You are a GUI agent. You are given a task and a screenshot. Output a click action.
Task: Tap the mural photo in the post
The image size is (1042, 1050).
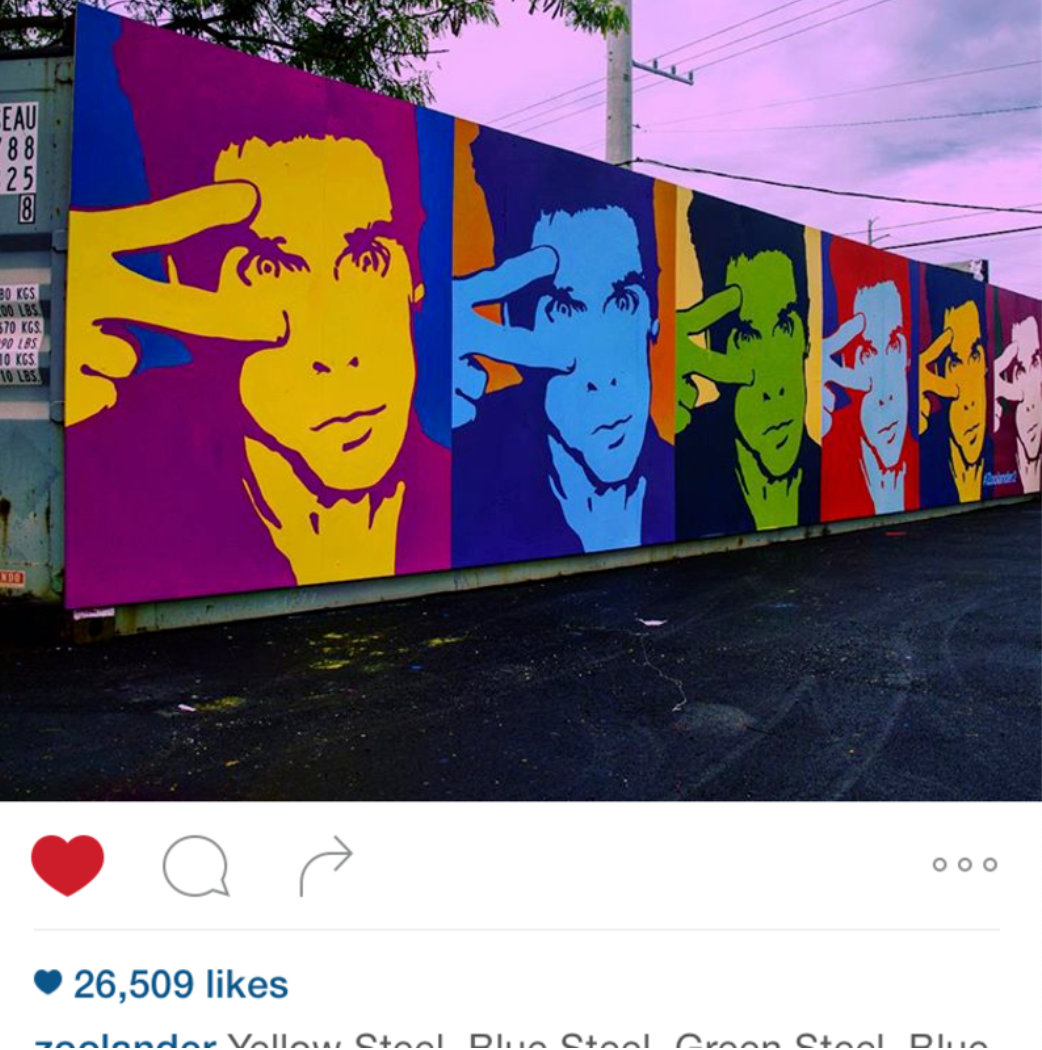(520, 400)
